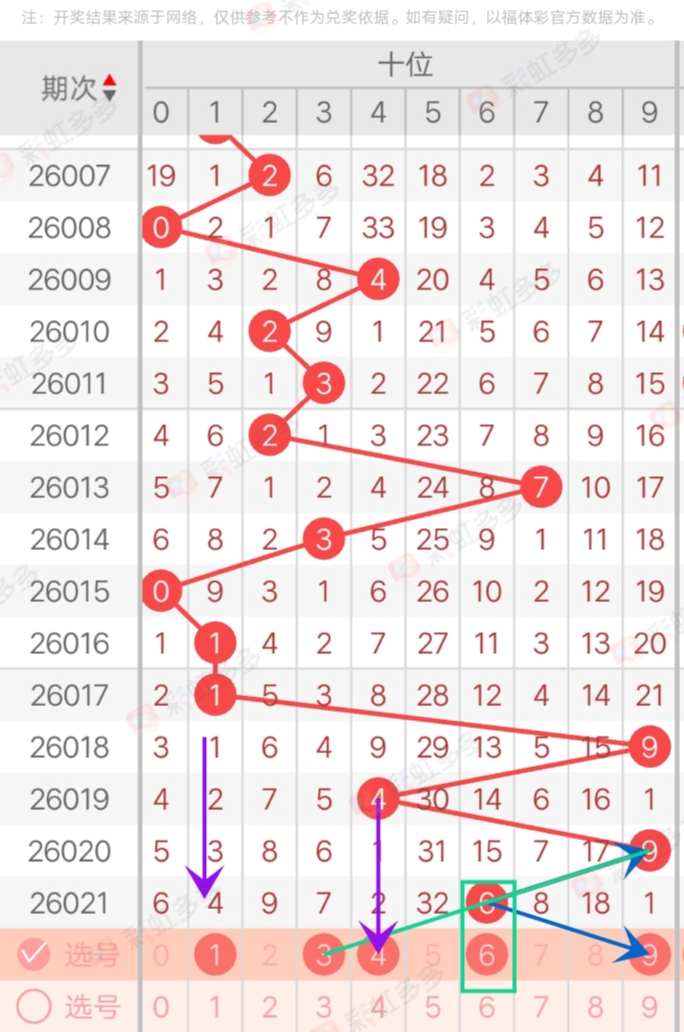Activate the unchecked 选号 row circle
This screenshot has width=684, height=1032.
(34, 1006)
